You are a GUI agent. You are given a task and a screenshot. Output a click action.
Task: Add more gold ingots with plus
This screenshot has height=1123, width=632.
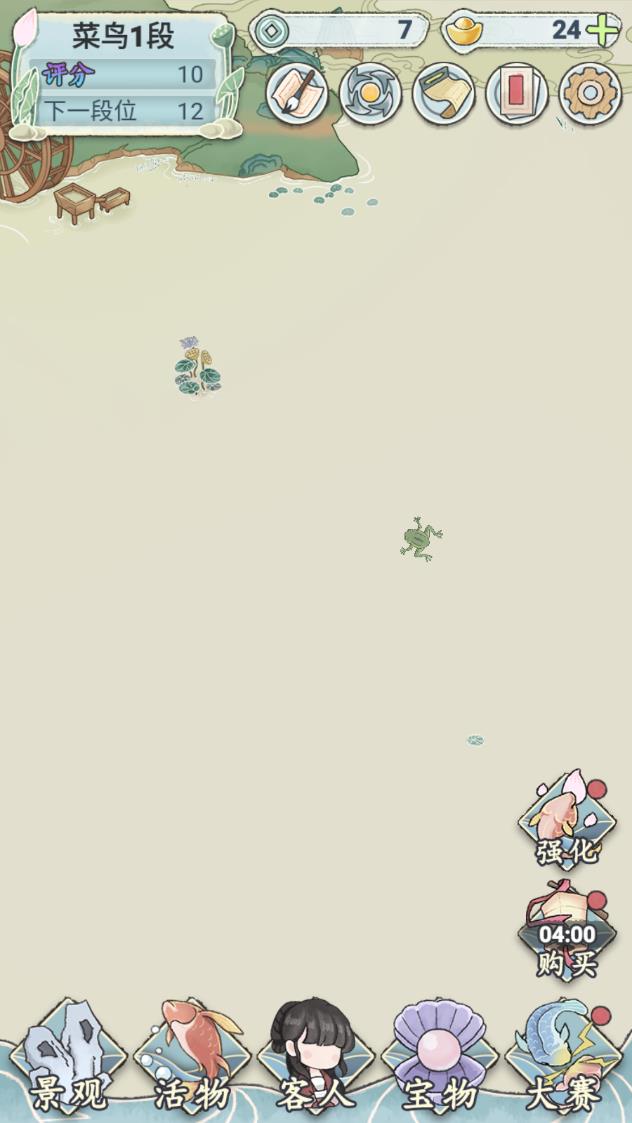point(602,30)
